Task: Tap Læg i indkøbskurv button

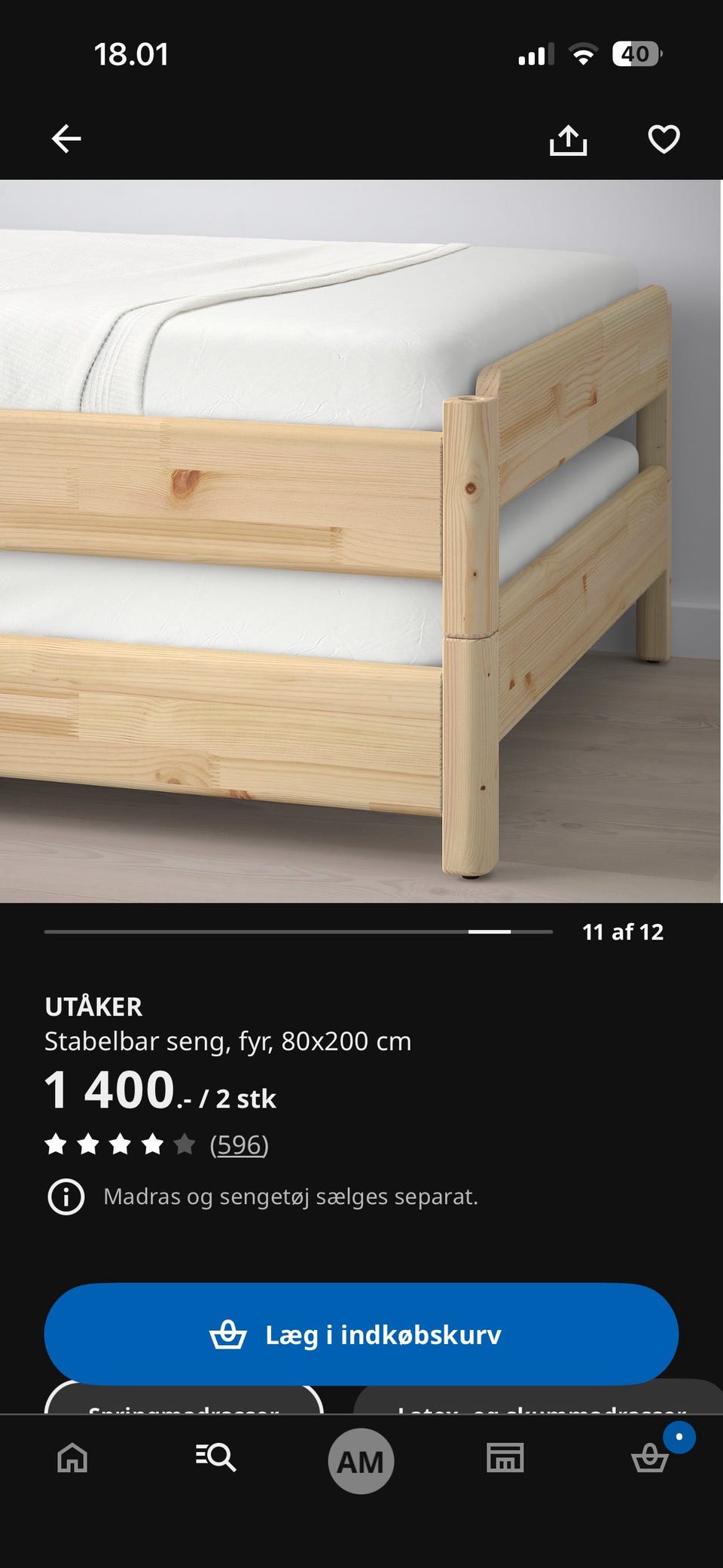Action: click(361, 1334)
